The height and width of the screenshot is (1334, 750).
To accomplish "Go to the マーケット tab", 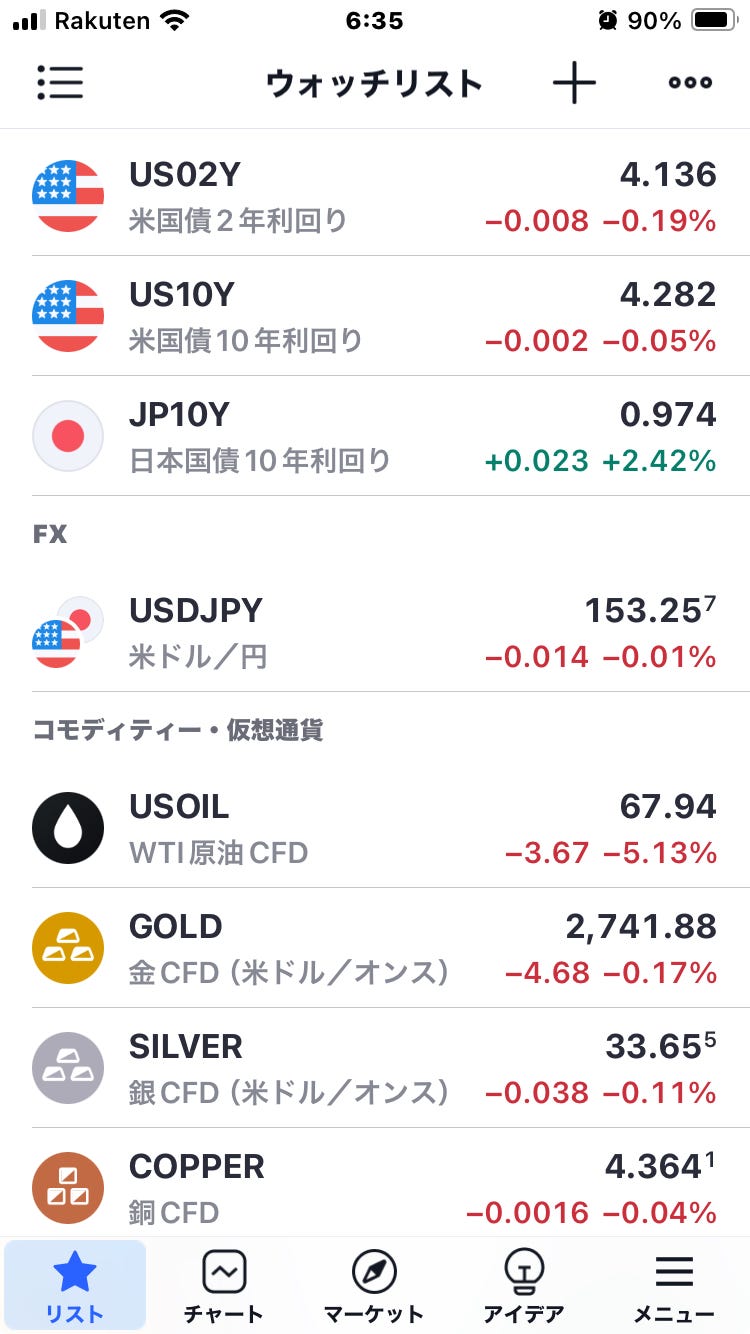I will (374, 1286).
